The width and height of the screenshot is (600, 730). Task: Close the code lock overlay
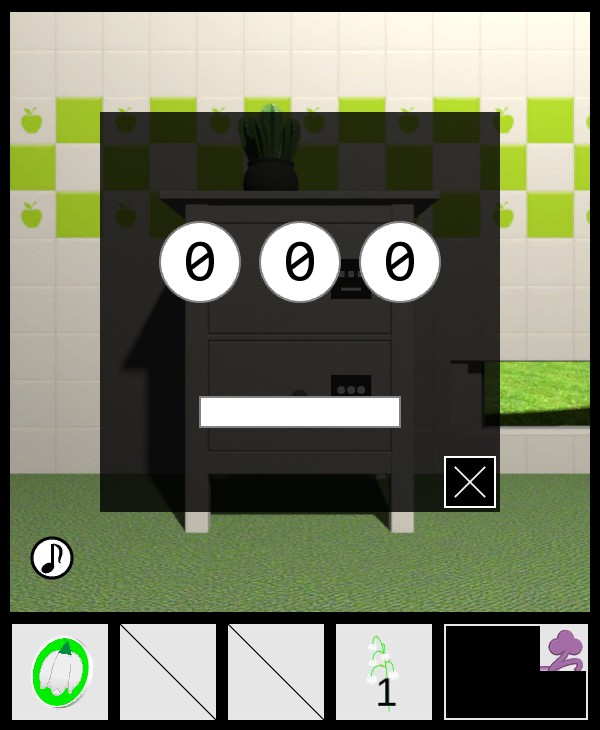coord(470,482)
